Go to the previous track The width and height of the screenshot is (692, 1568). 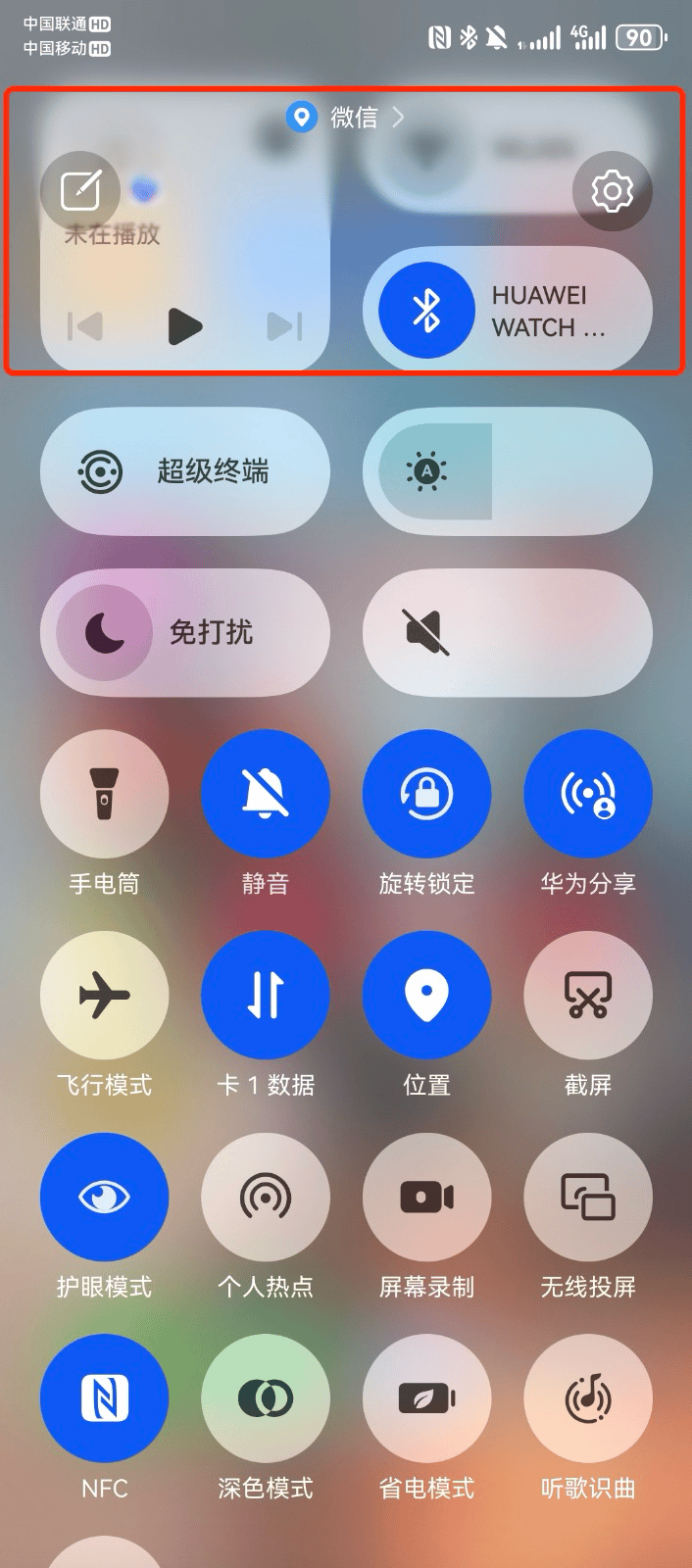click(x=85, y=326)
